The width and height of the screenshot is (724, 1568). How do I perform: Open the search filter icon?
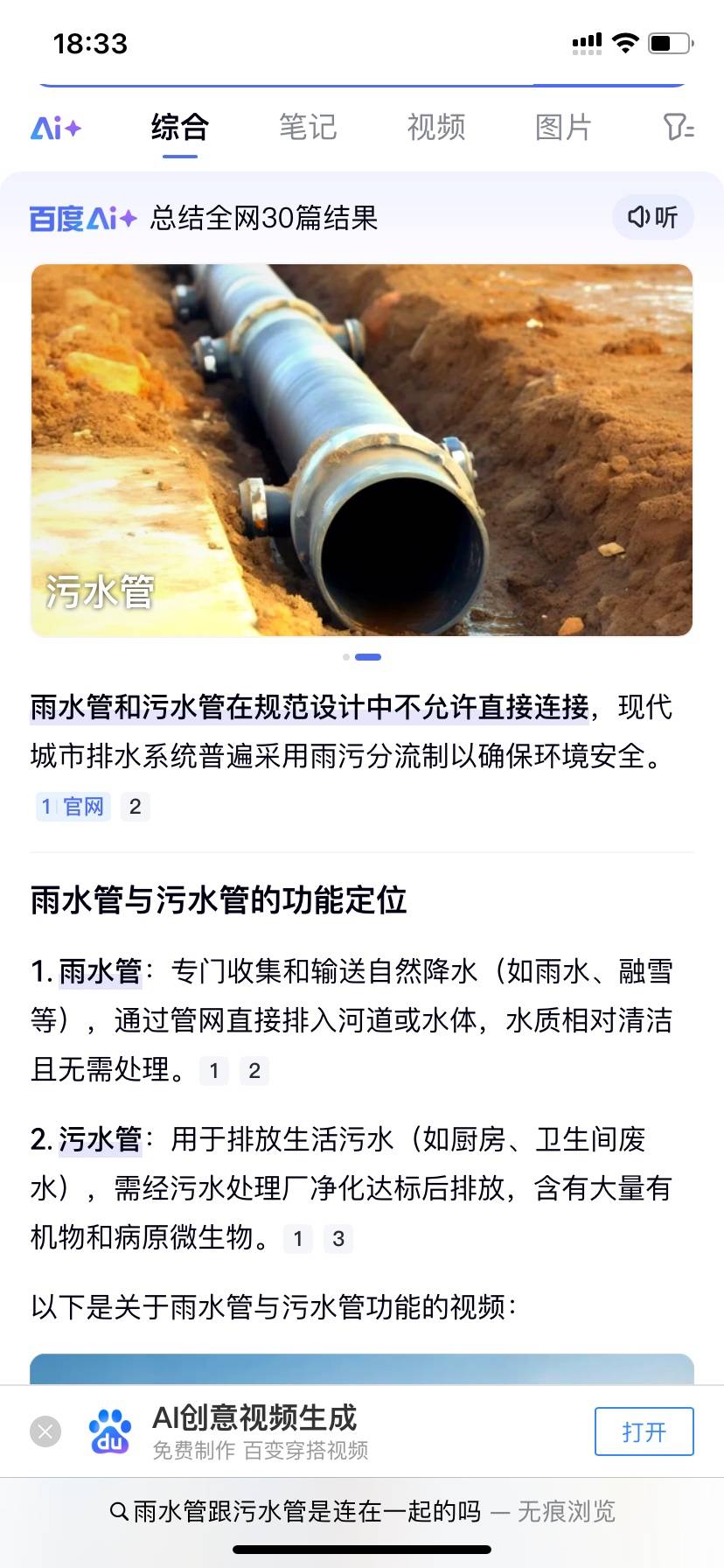[679, 128]
